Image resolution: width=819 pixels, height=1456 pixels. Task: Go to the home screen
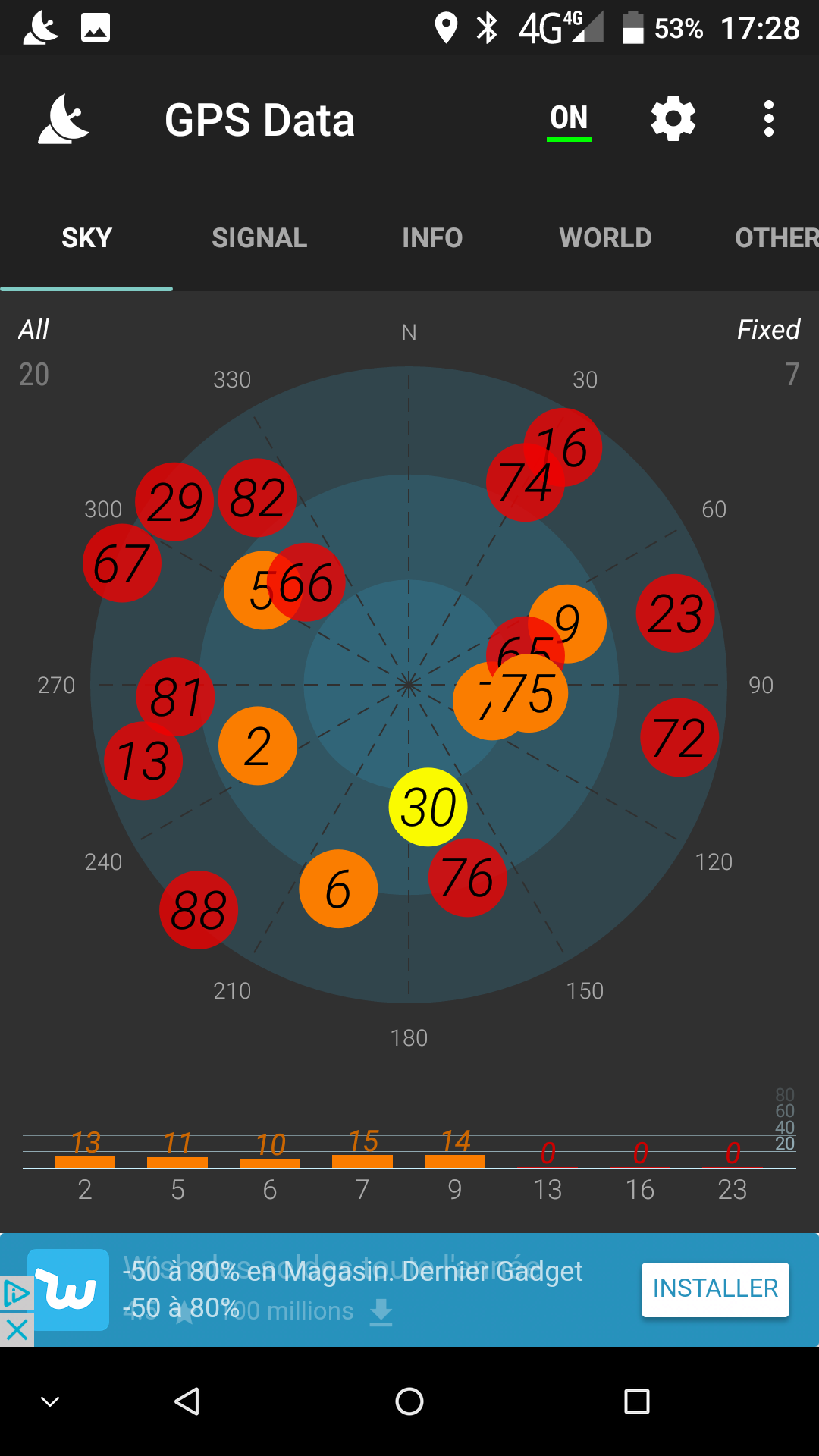click(409, 1401)
